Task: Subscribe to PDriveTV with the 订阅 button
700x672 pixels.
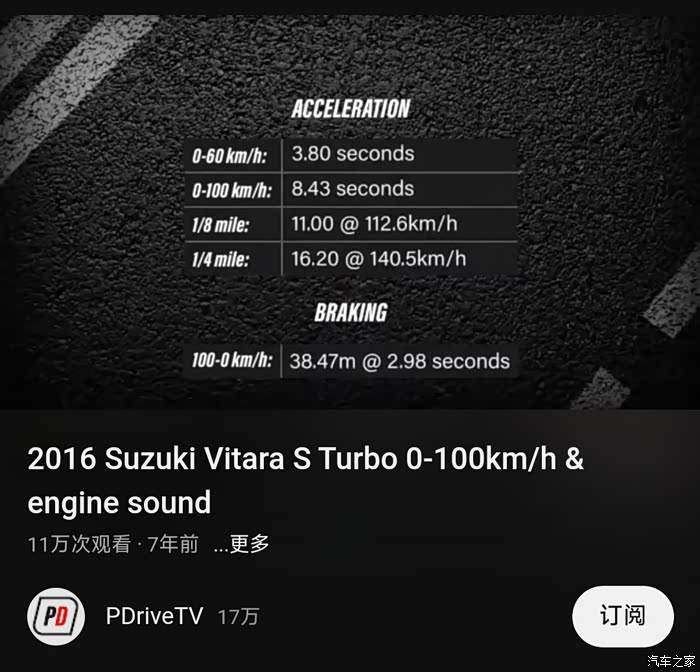Action: pos(623,616)
